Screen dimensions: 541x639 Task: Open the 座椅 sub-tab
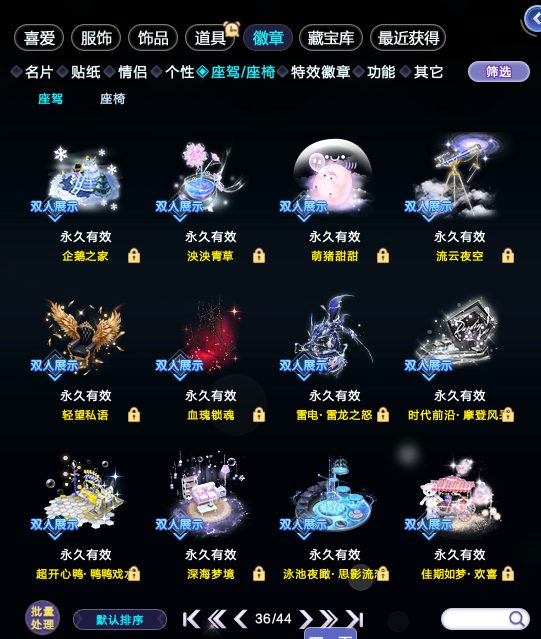point(112,99)
